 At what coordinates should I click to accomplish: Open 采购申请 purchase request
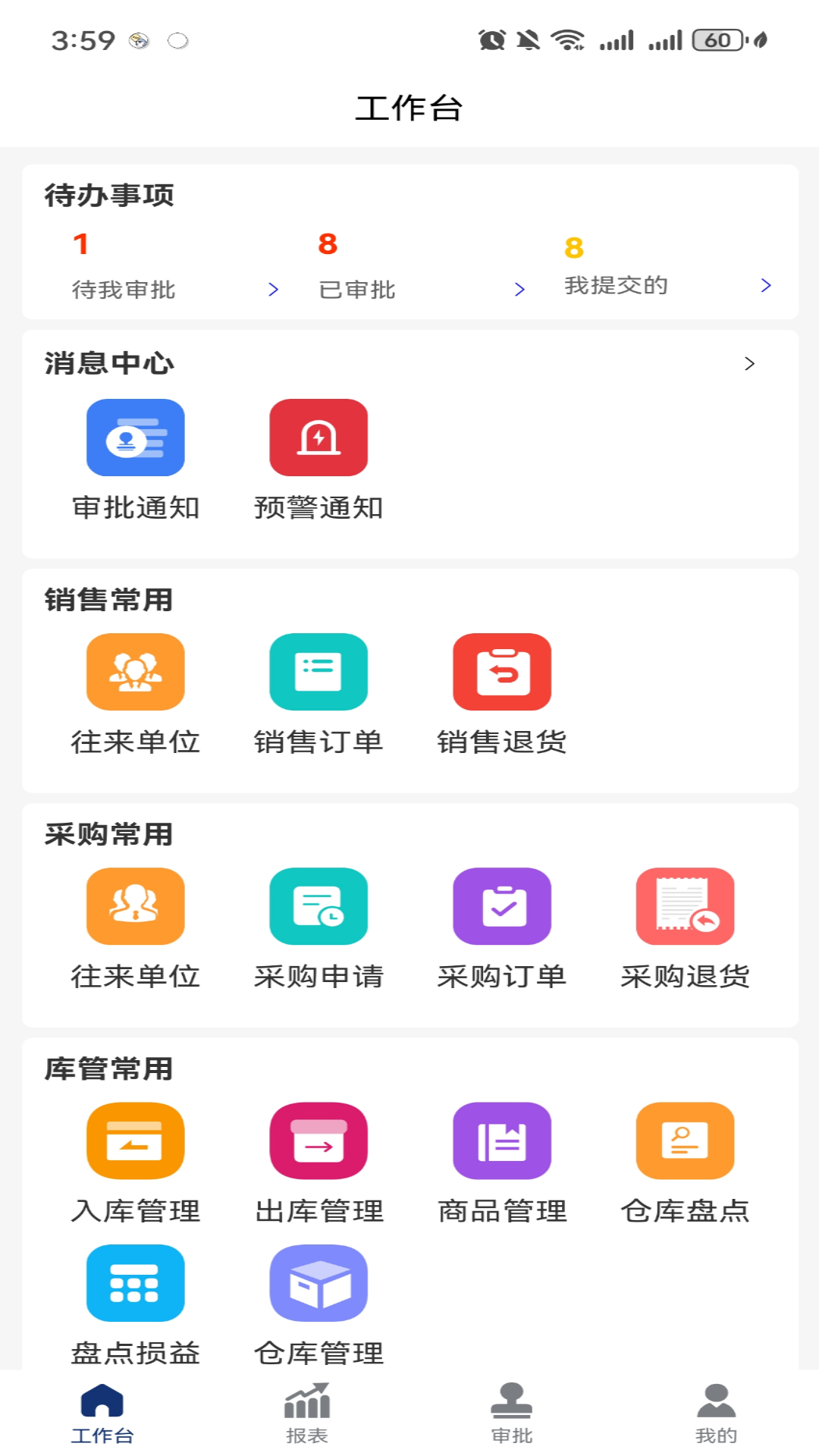pos(318,907)
